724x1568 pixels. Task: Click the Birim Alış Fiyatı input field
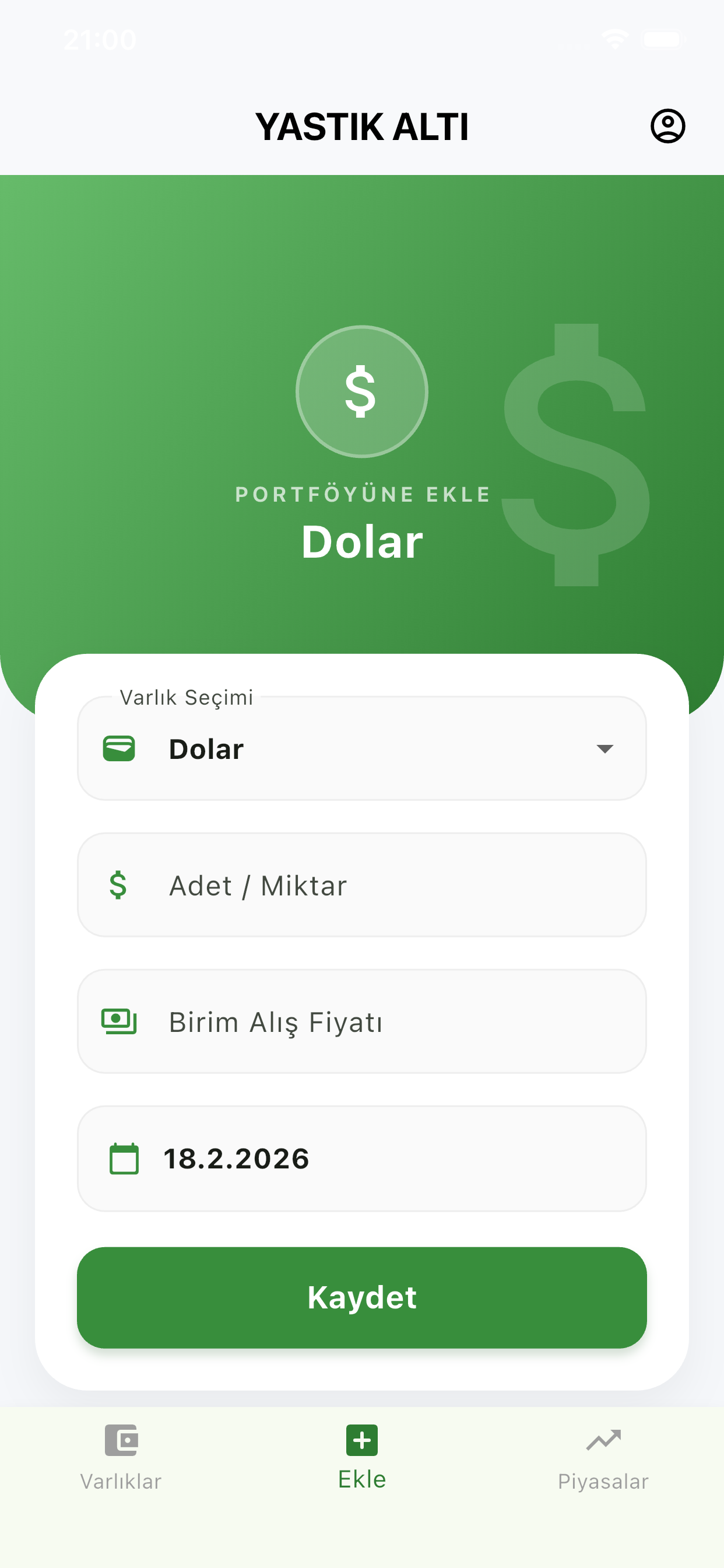point(362,1021)
